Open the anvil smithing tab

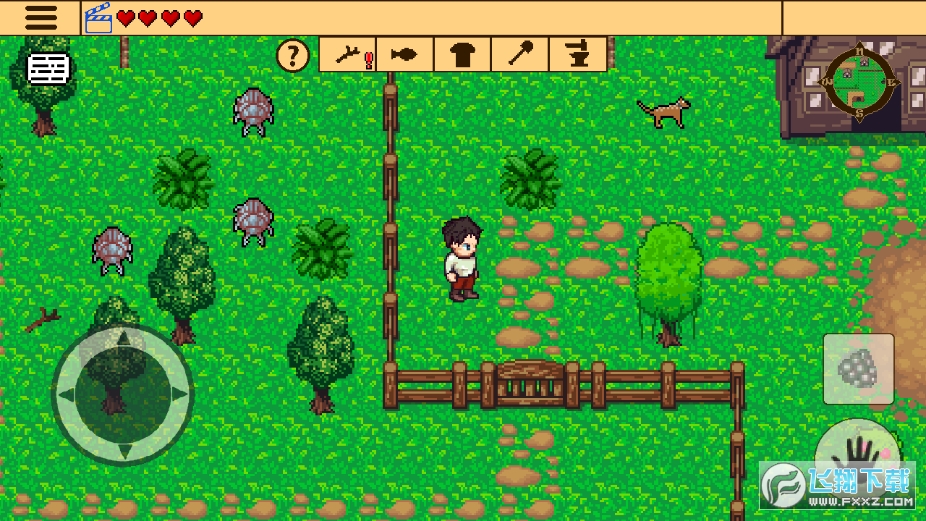(577, 54)
